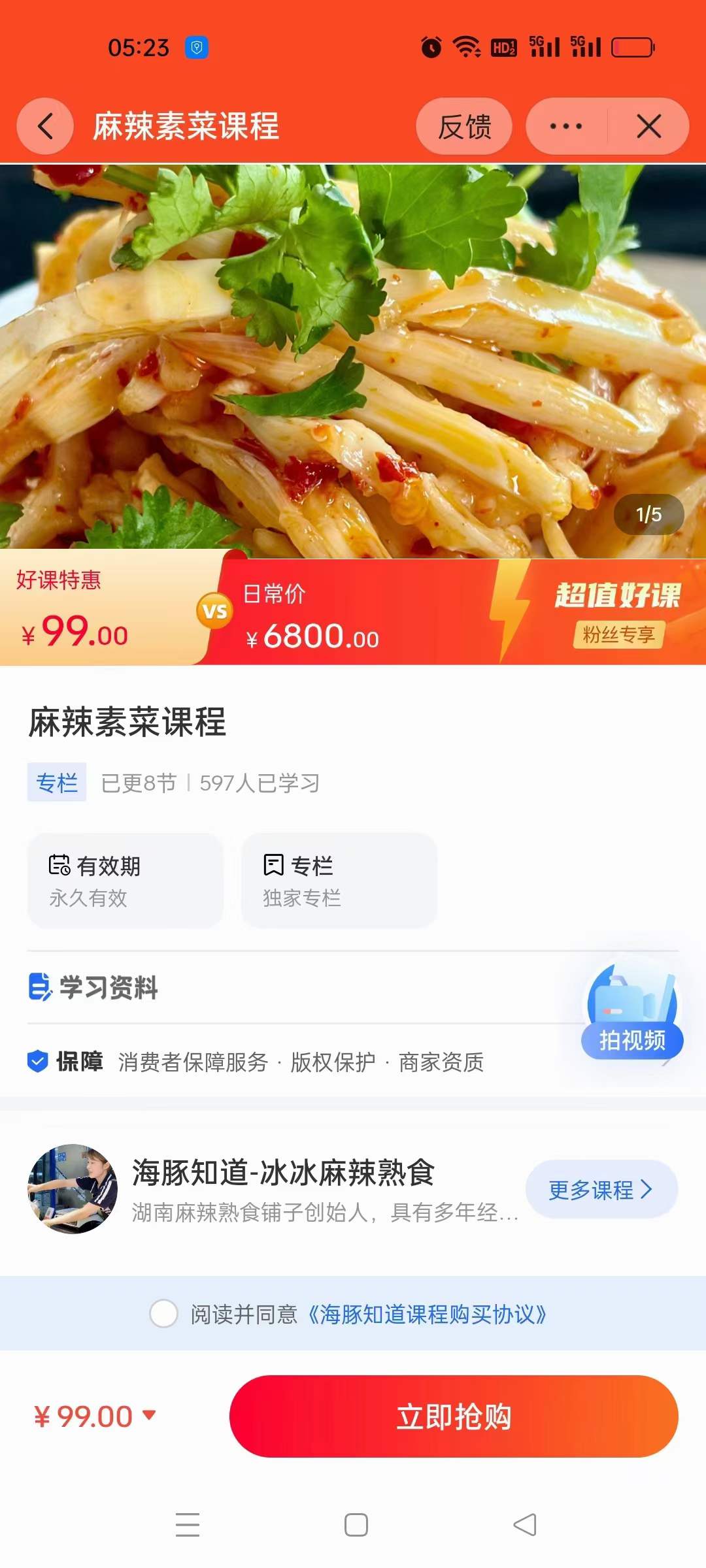Go back using the title bar arrow
Viewport: 706px width, 1568px height.
coord(44,126)
